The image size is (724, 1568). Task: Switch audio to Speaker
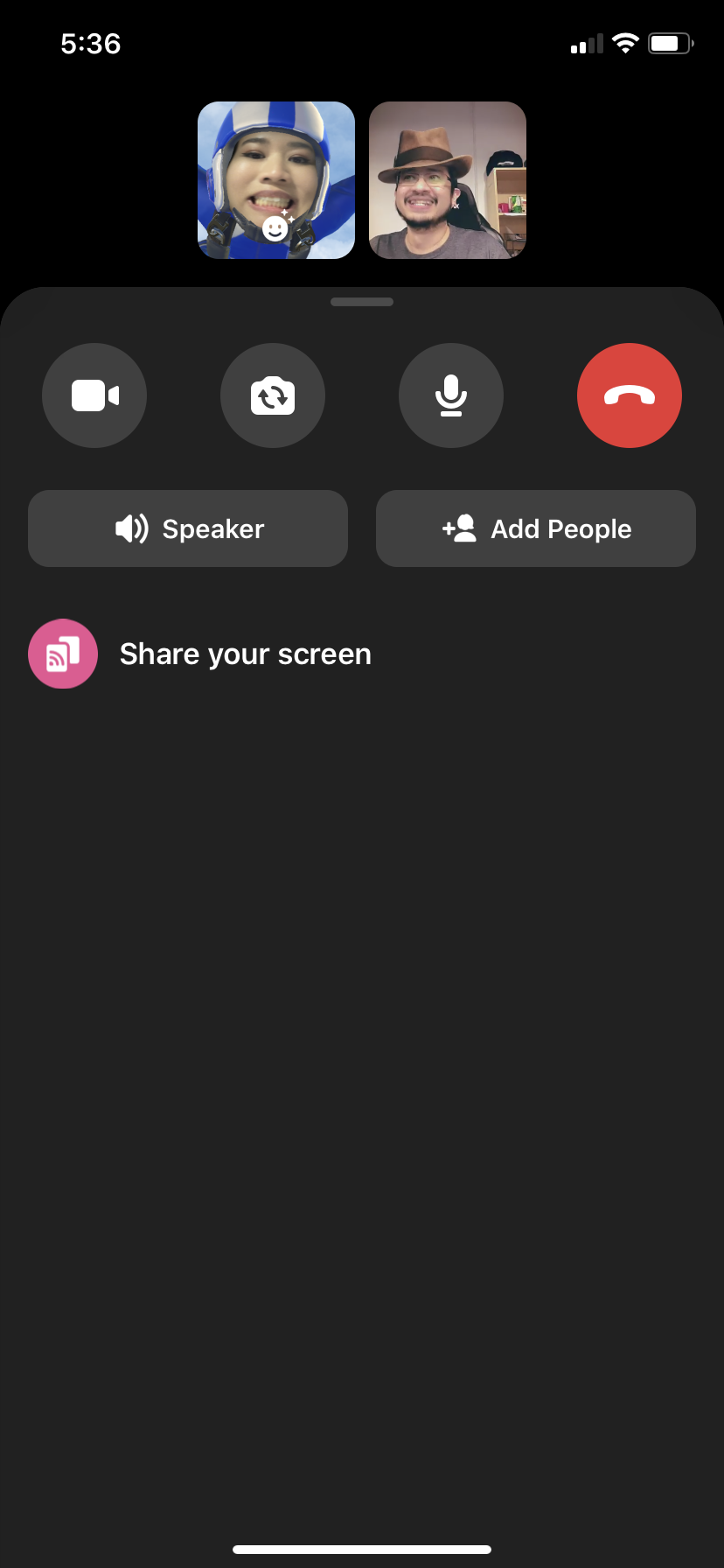coord(188,528)
